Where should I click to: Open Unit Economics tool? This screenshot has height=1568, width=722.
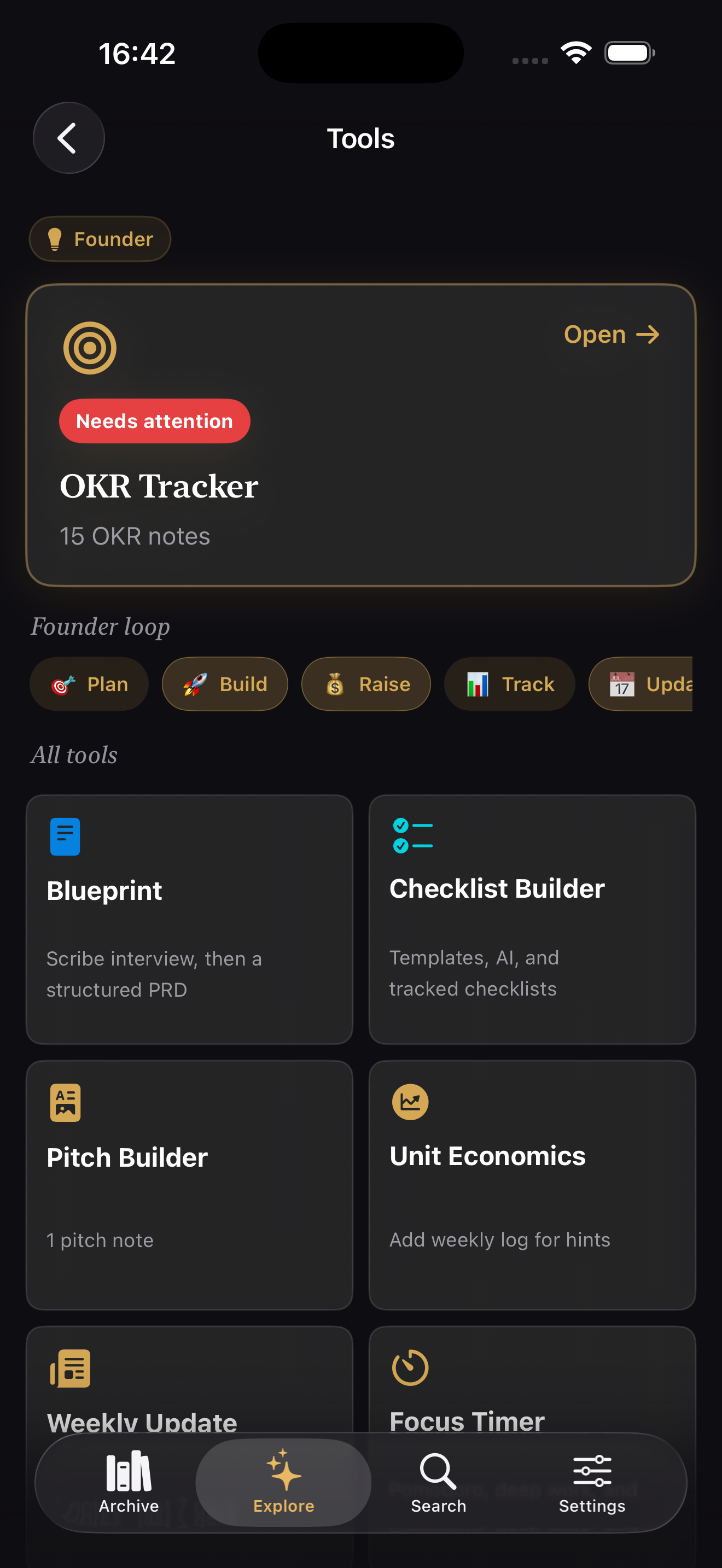point(532,1185)
